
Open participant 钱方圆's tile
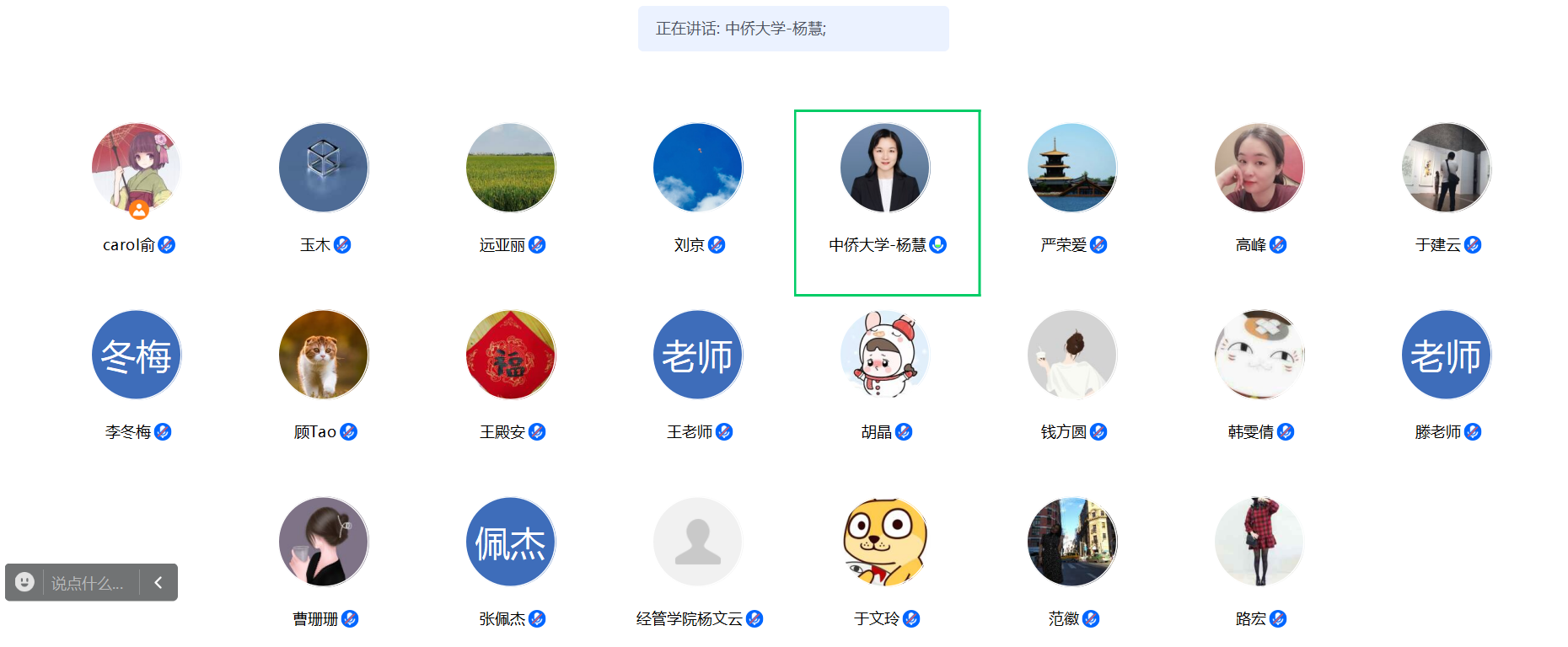[x=1072, y=355]
